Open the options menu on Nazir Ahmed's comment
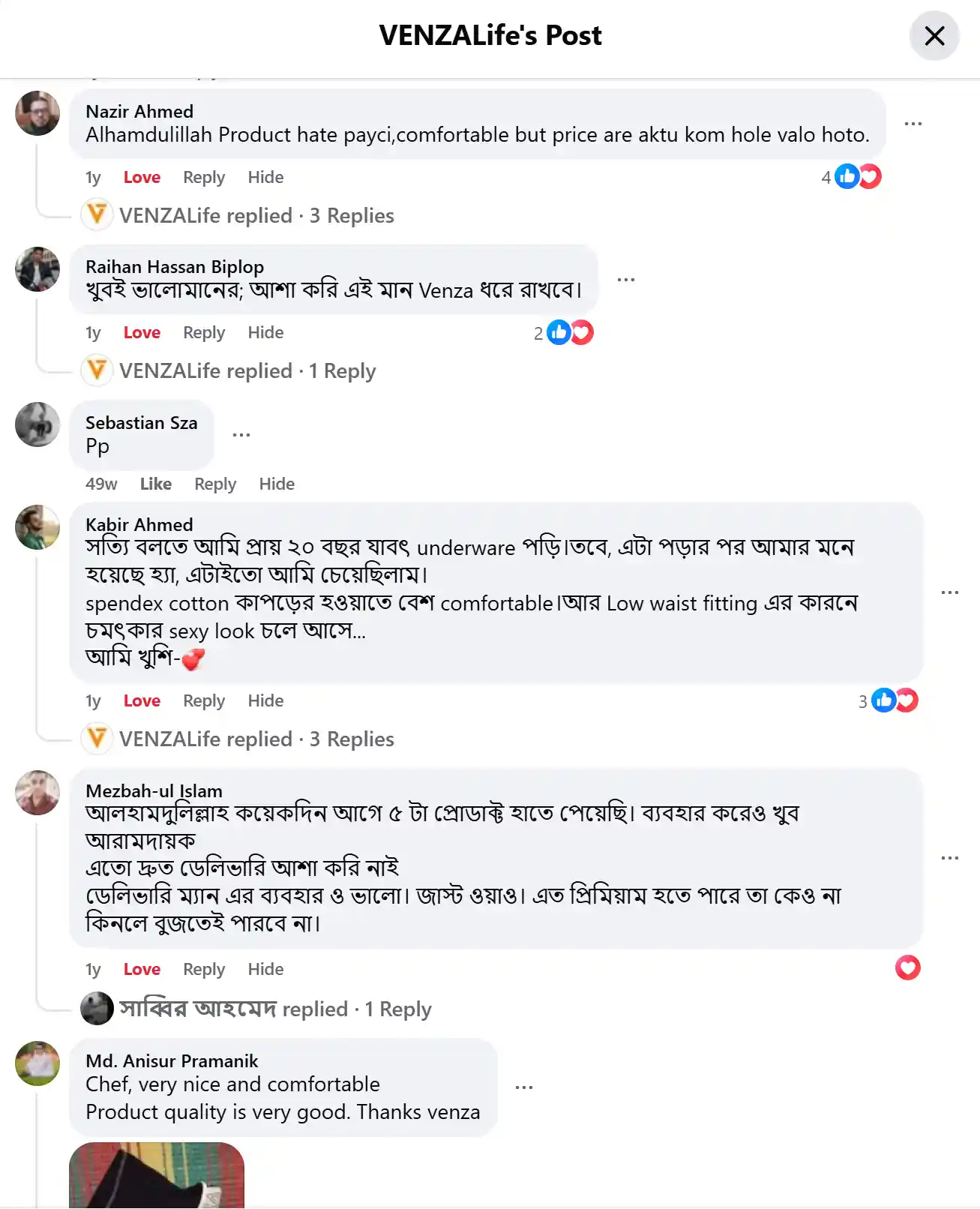Viewport: 980px width, 1209px height. [913, 124]
